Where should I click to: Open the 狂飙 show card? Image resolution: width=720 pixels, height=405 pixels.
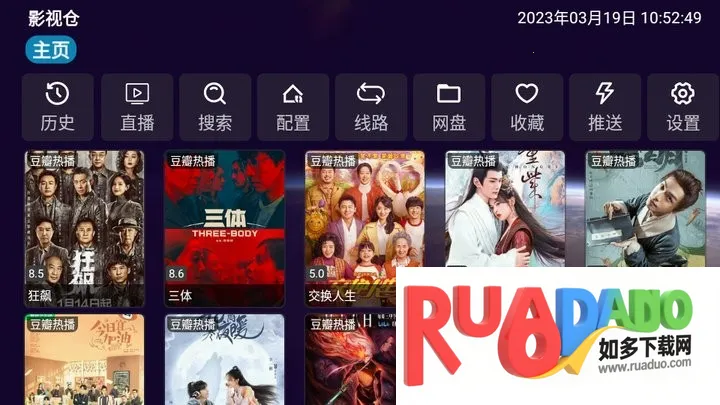[84, 228]
